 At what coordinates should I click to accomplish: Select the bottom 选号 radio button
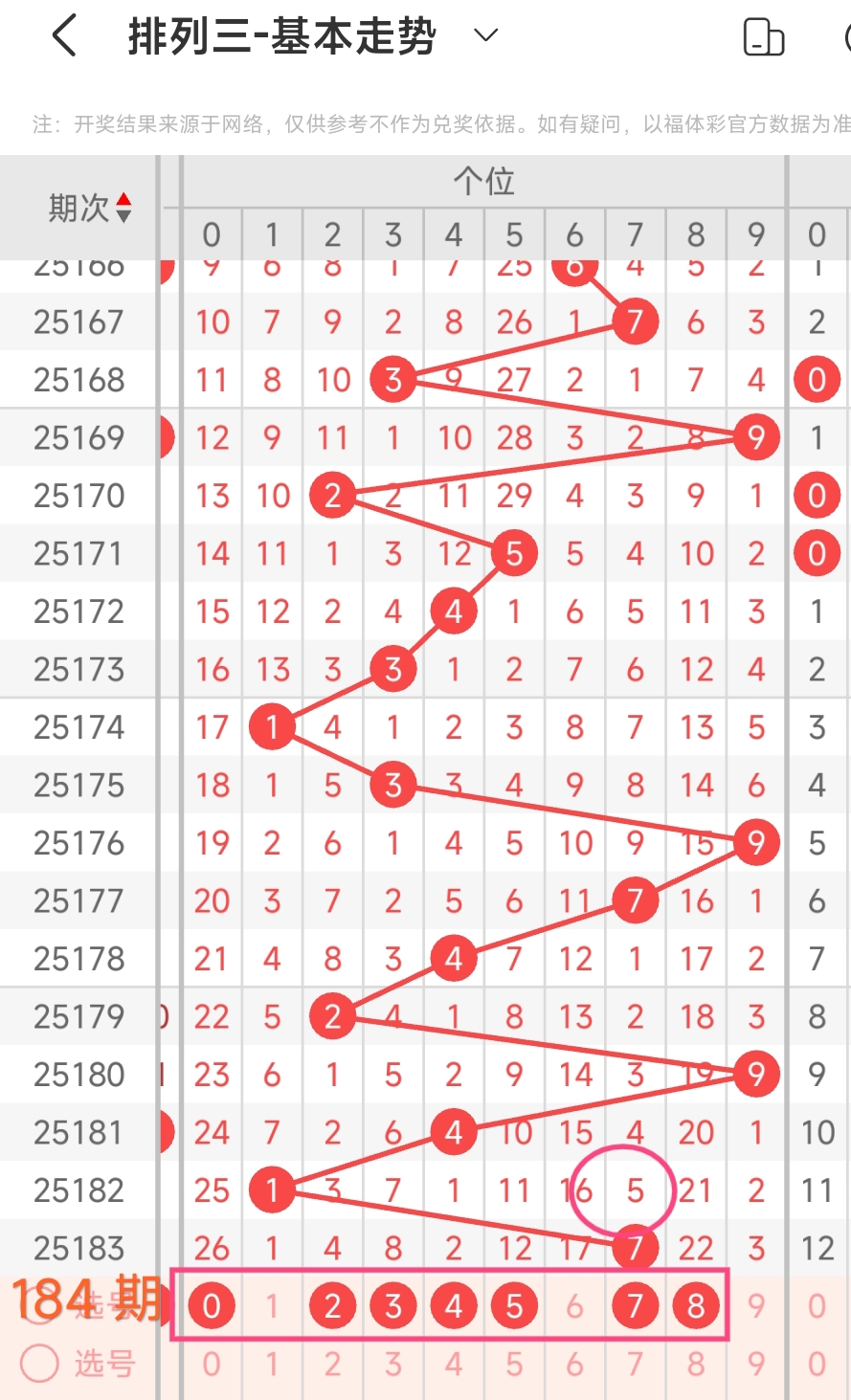click(x=40, y=1364)
